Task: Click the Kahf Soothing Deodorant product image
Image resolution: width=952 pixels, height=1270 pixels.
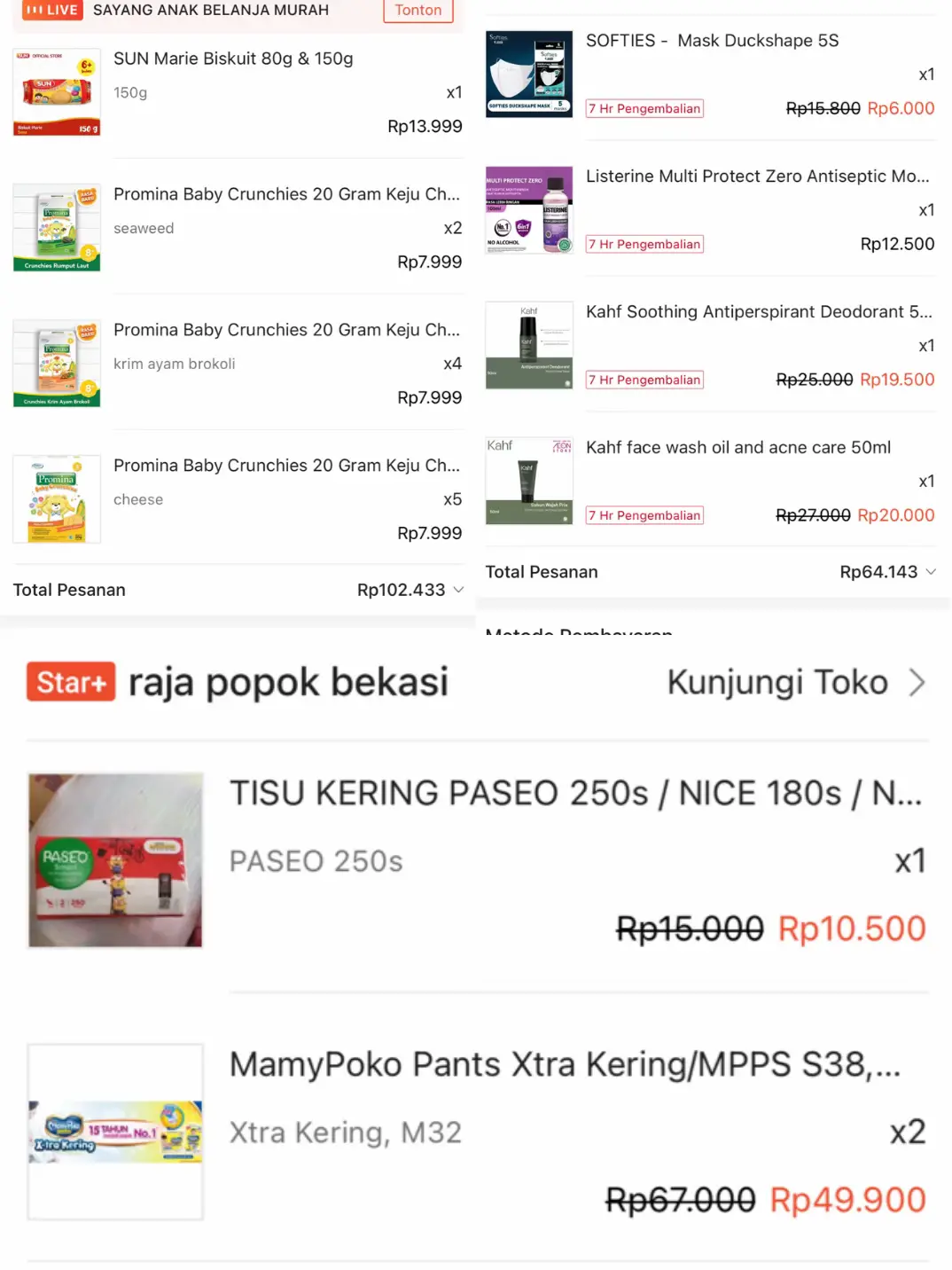Action: [528, 346]
